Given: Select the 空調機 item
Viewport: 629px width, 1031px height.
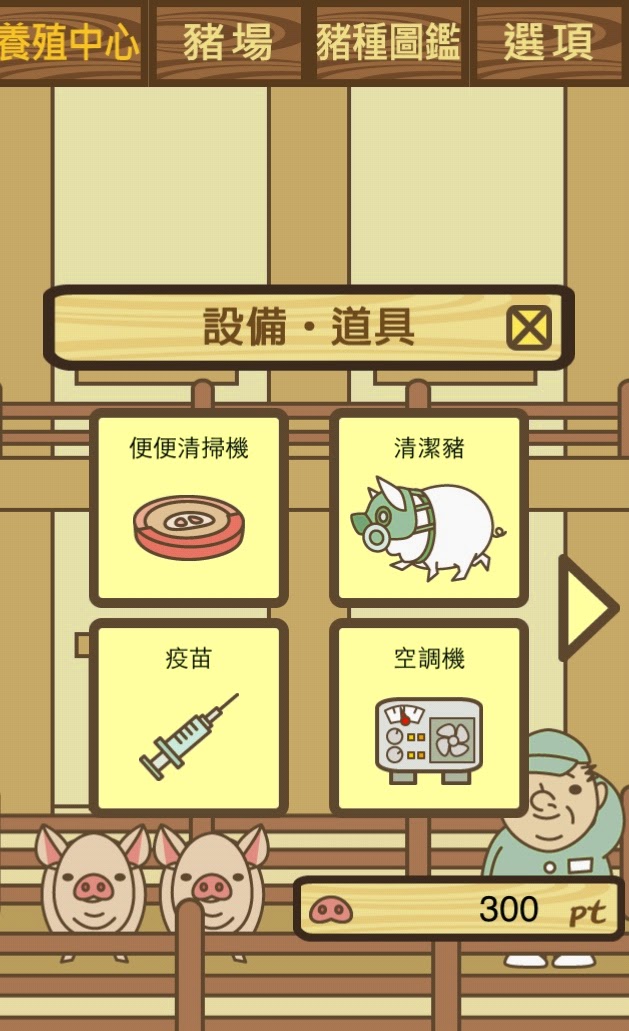Looking at the screenshot, I should [429, 717].
